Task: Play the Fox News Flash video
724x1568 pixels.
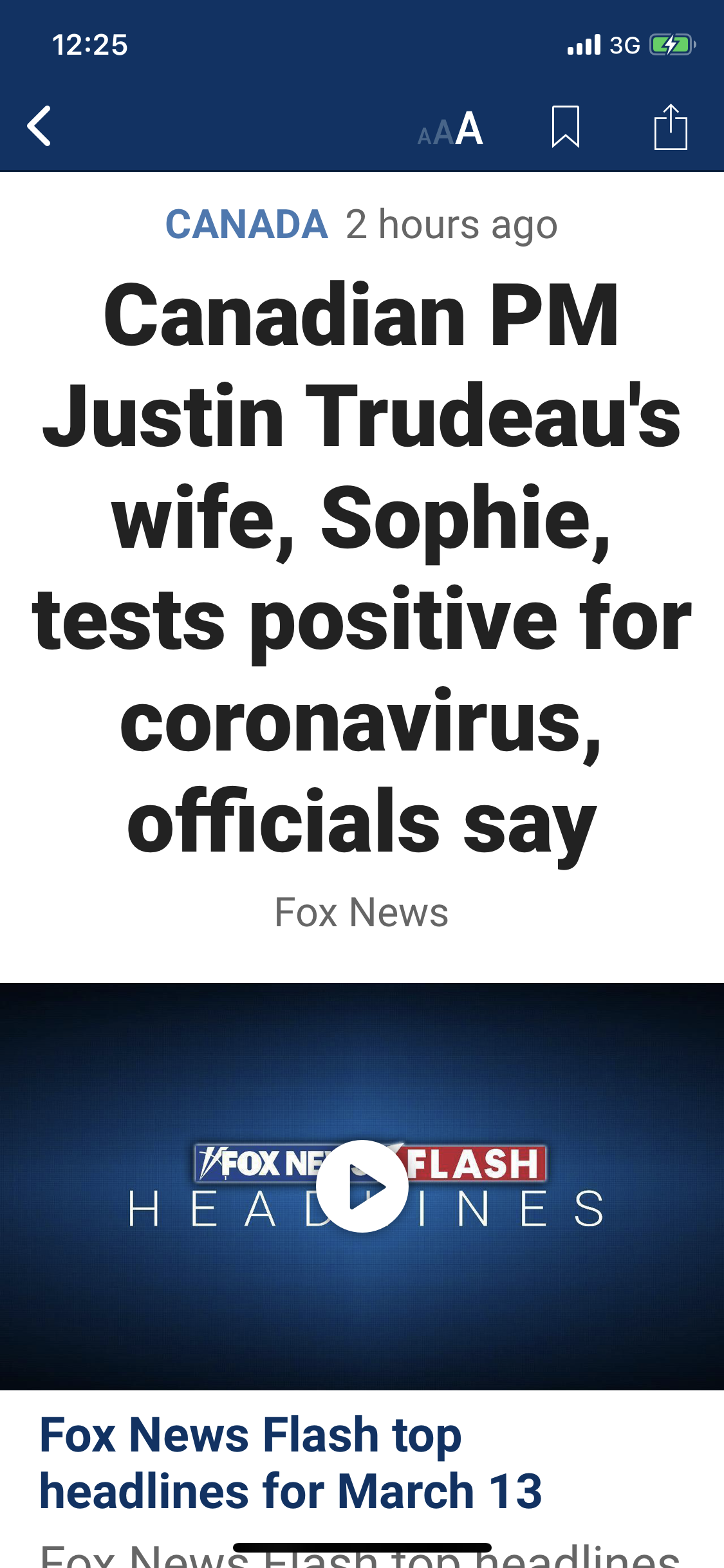Action: [362, 1186]
